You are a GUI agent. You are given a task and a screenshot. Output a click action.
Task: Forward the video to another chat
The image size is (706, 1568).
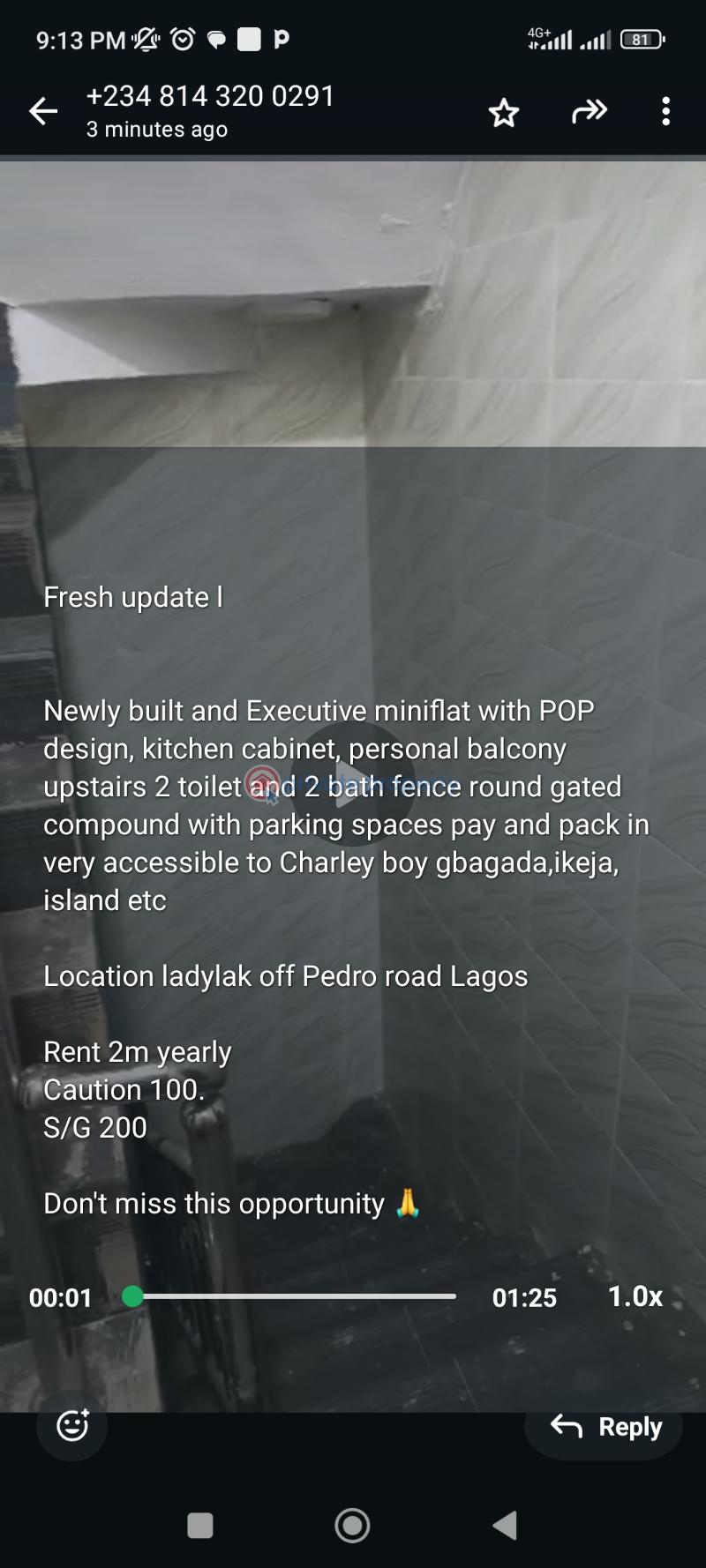click(x=589, y=112)
